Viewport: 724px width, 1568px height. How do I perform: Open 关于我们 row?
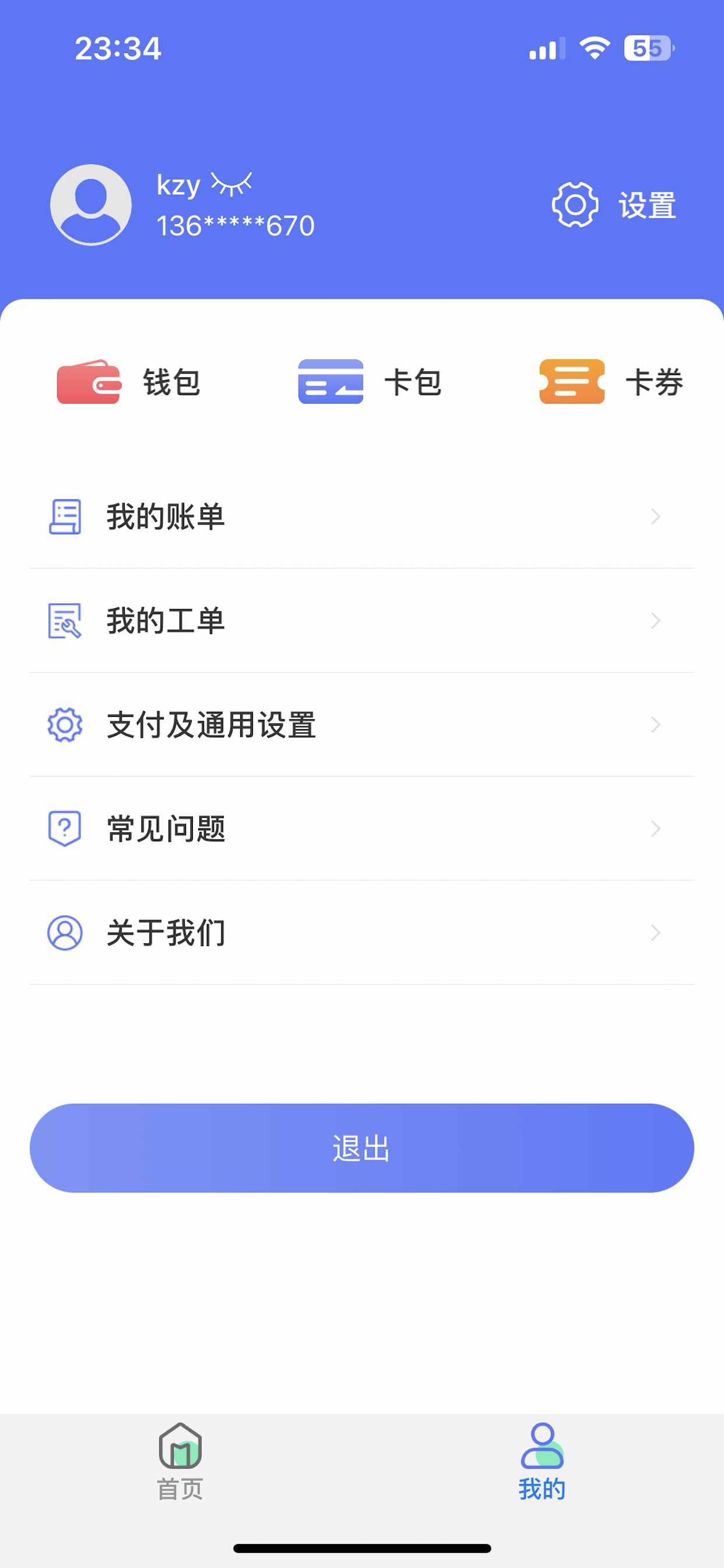362,933
